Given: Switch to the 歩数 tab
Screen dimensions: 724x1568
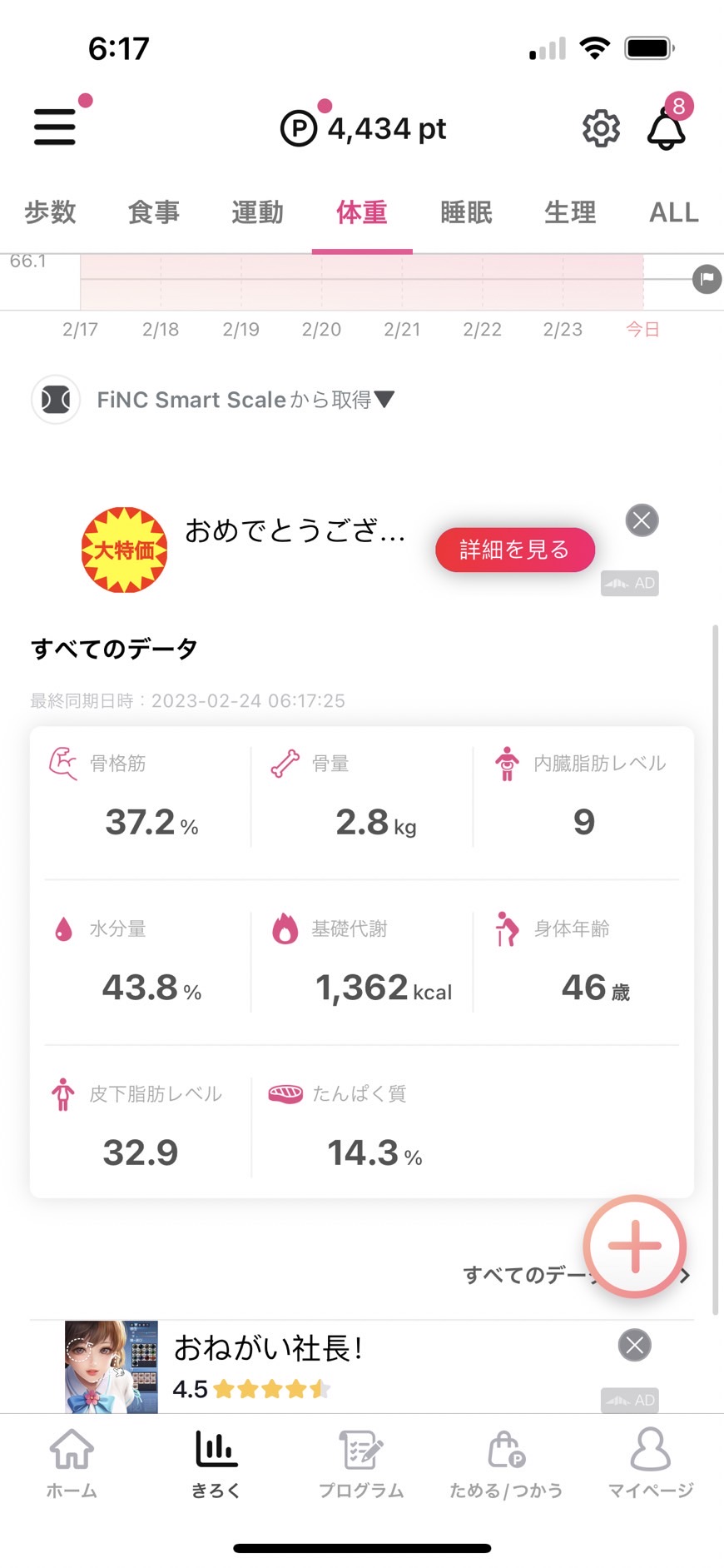Looking at the screenshot, I should click(50, 212).
